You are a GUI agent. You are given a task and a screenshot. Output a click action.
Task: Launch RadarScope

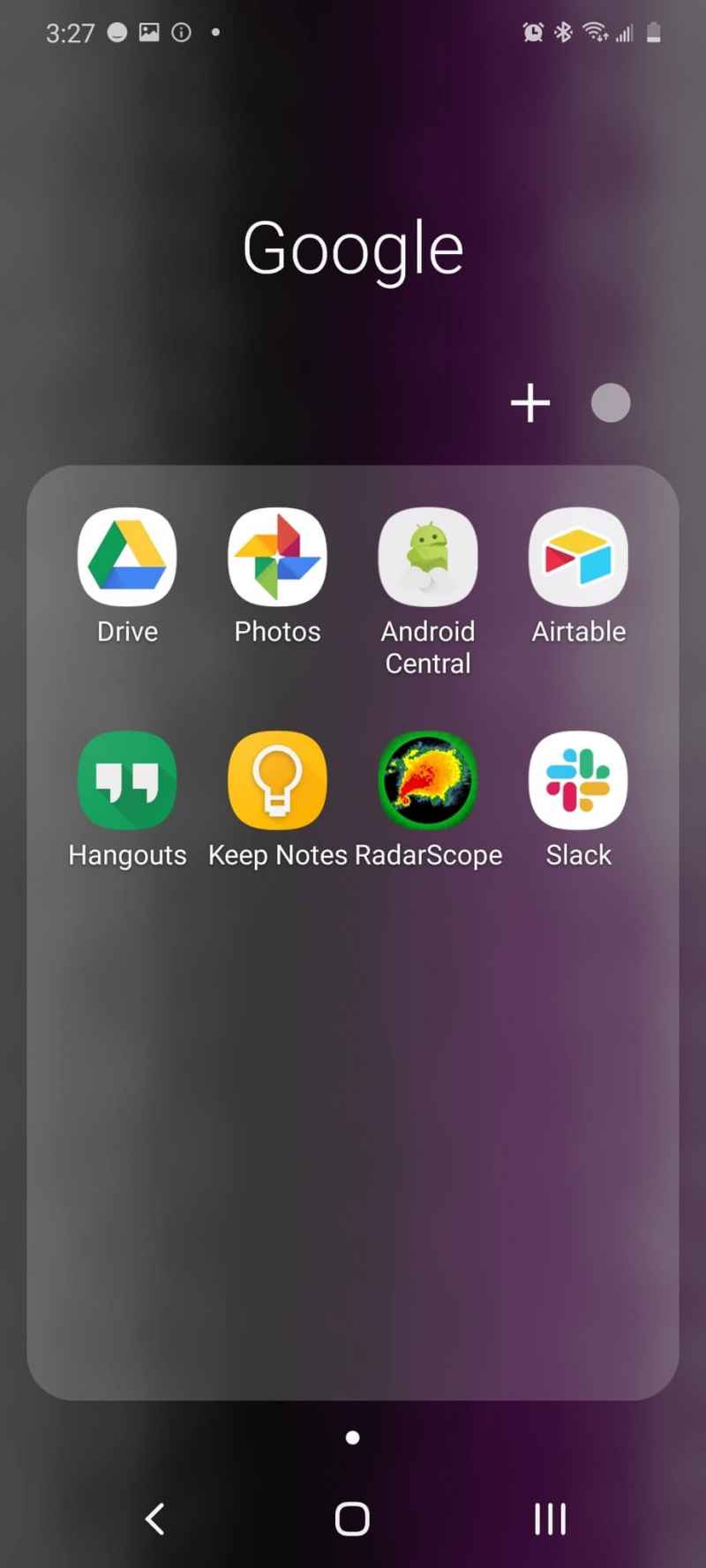[428, 781]
